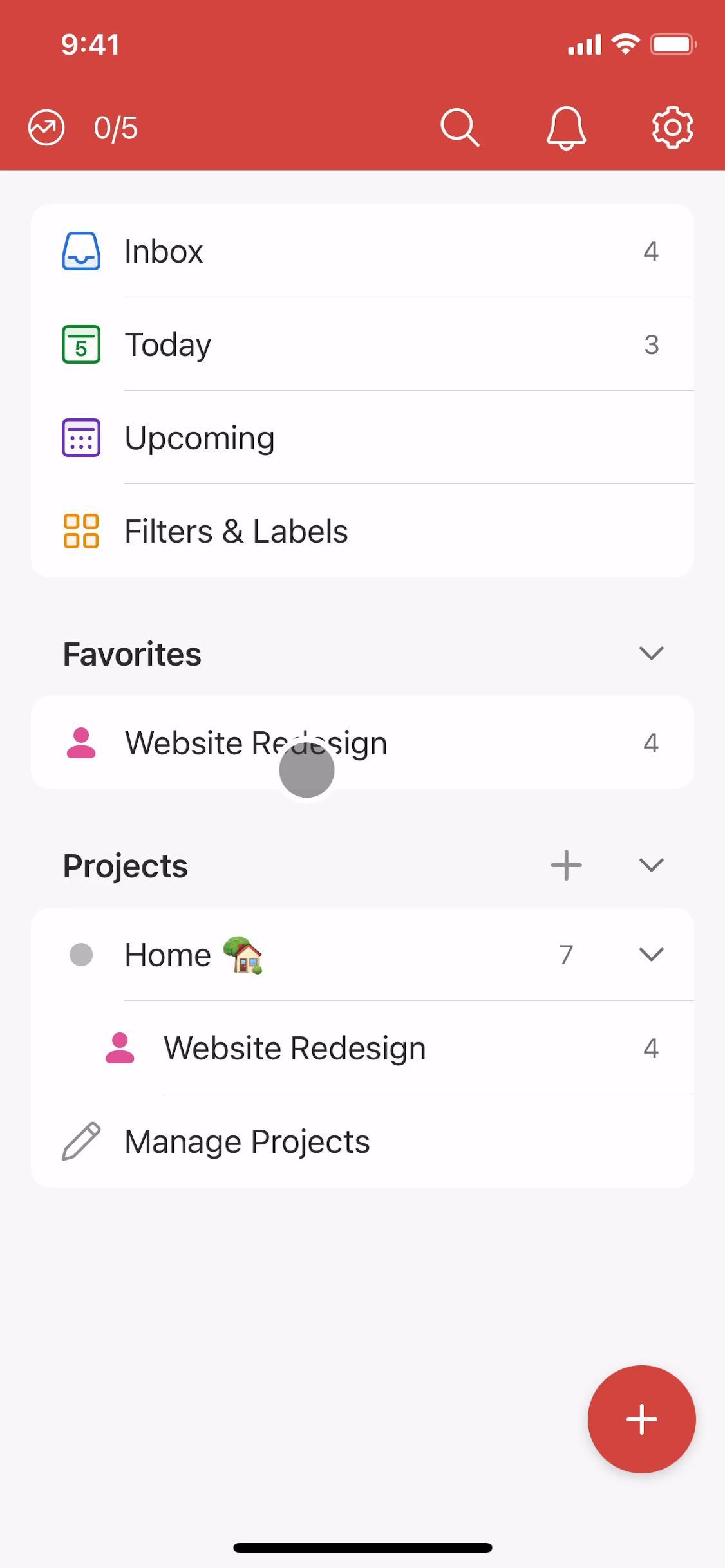
Task: Select Manage Projects
Action: pos(362,1141)
